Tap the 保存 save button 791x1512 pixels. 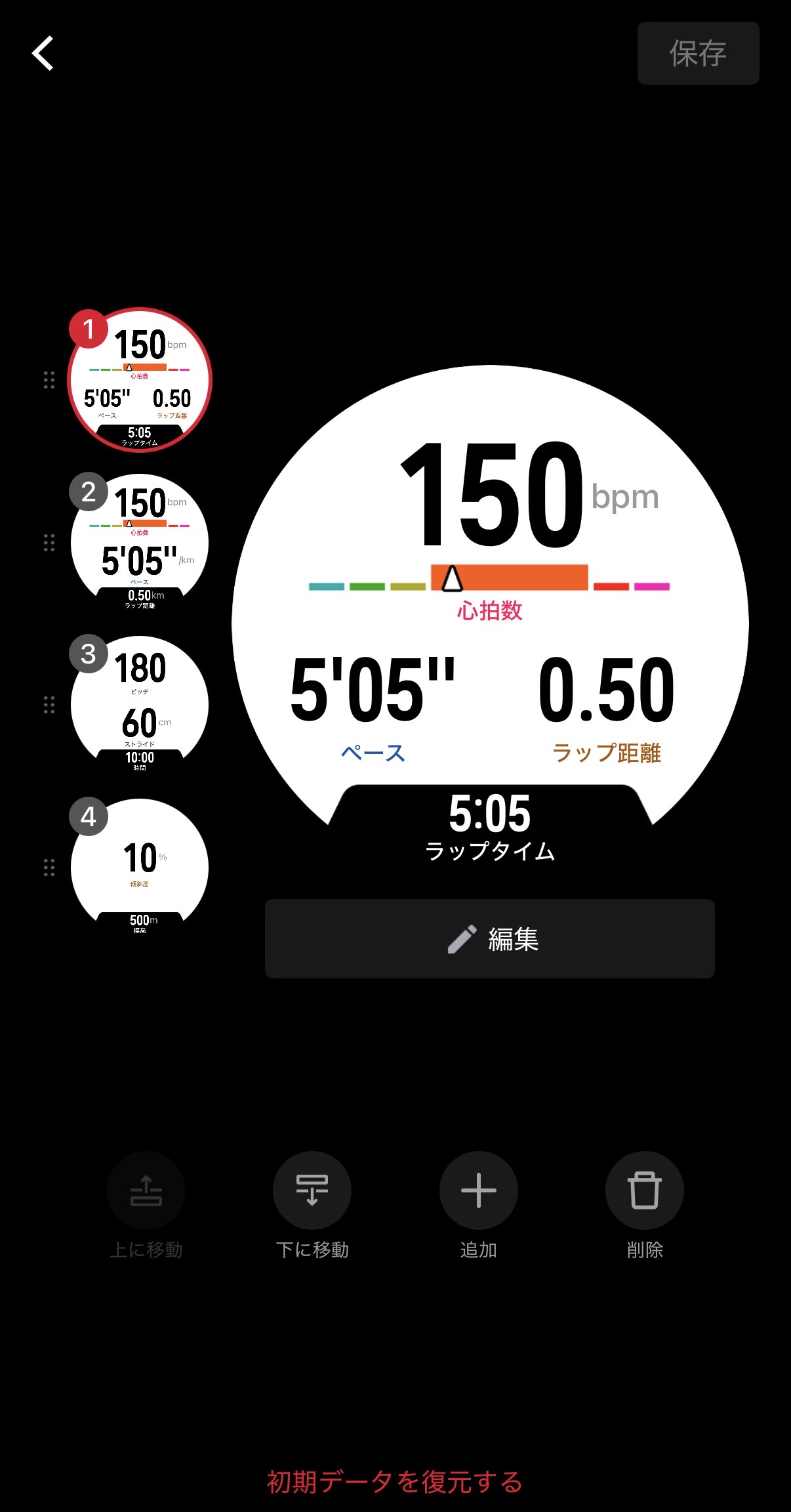point(698,53)
